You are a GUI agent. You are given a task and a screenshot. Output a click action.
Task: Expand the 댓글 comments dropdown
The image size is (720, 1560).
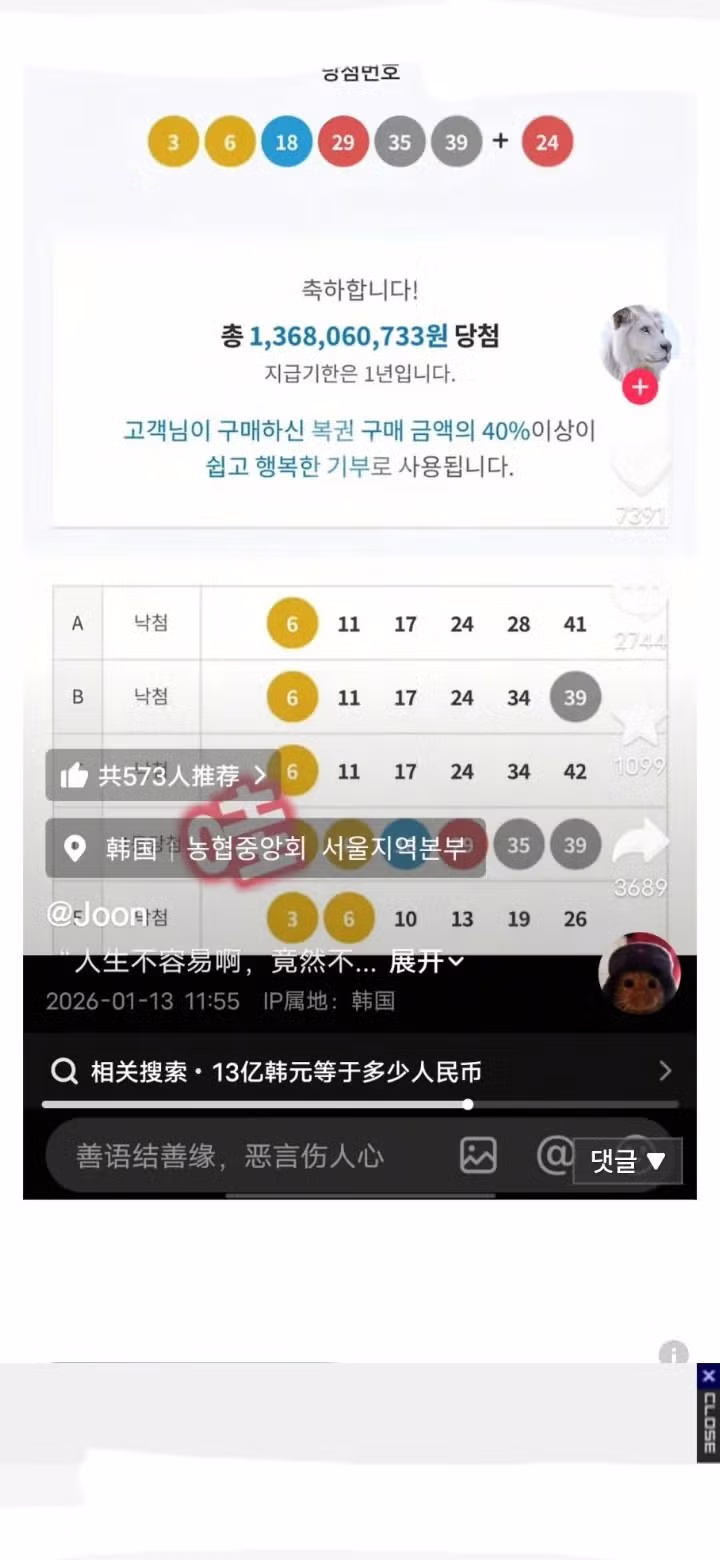[627, 1161]
